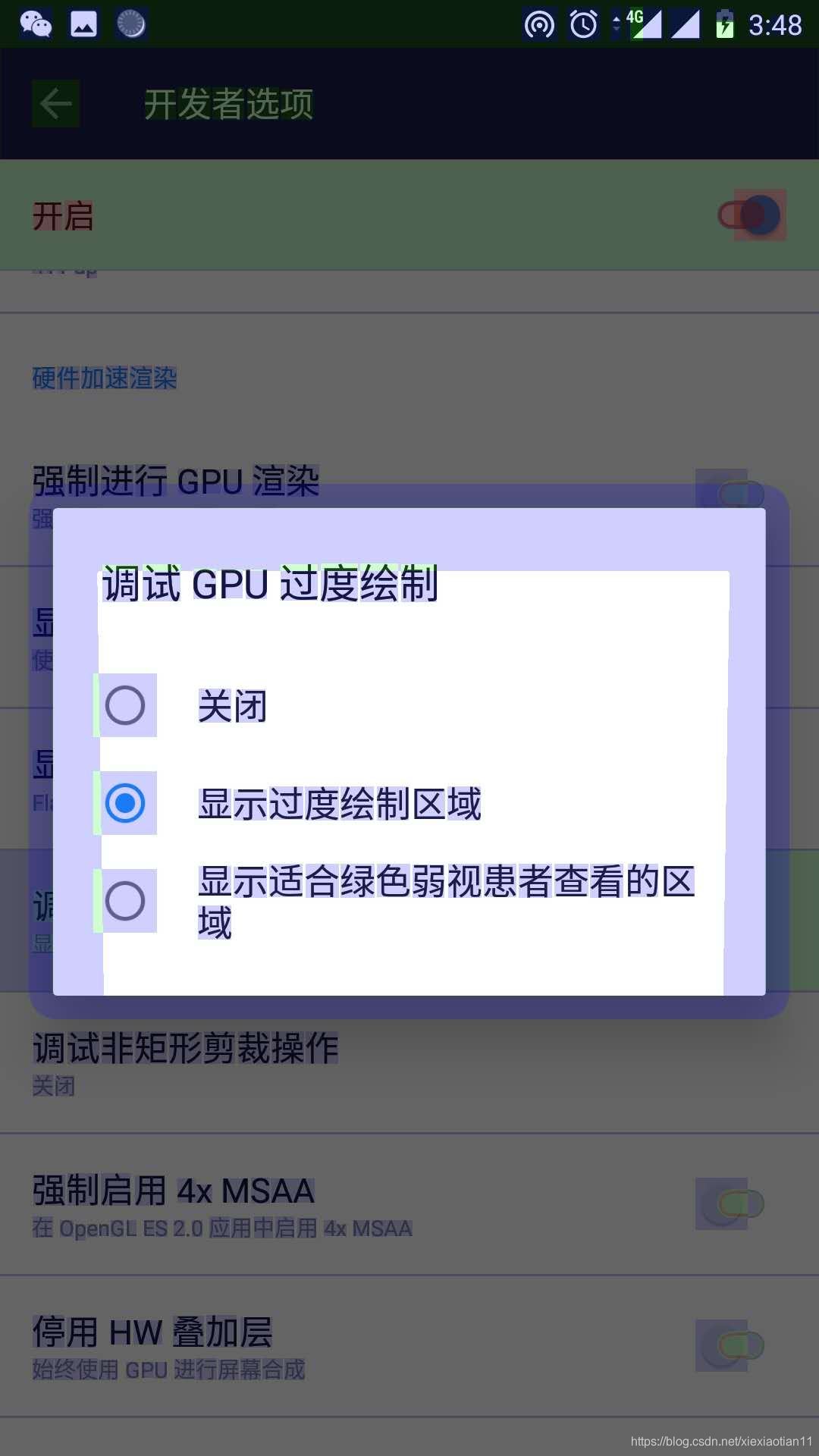
Task: Toggle 强制启用 4x MSAA switch
Action: (731, 1203)
